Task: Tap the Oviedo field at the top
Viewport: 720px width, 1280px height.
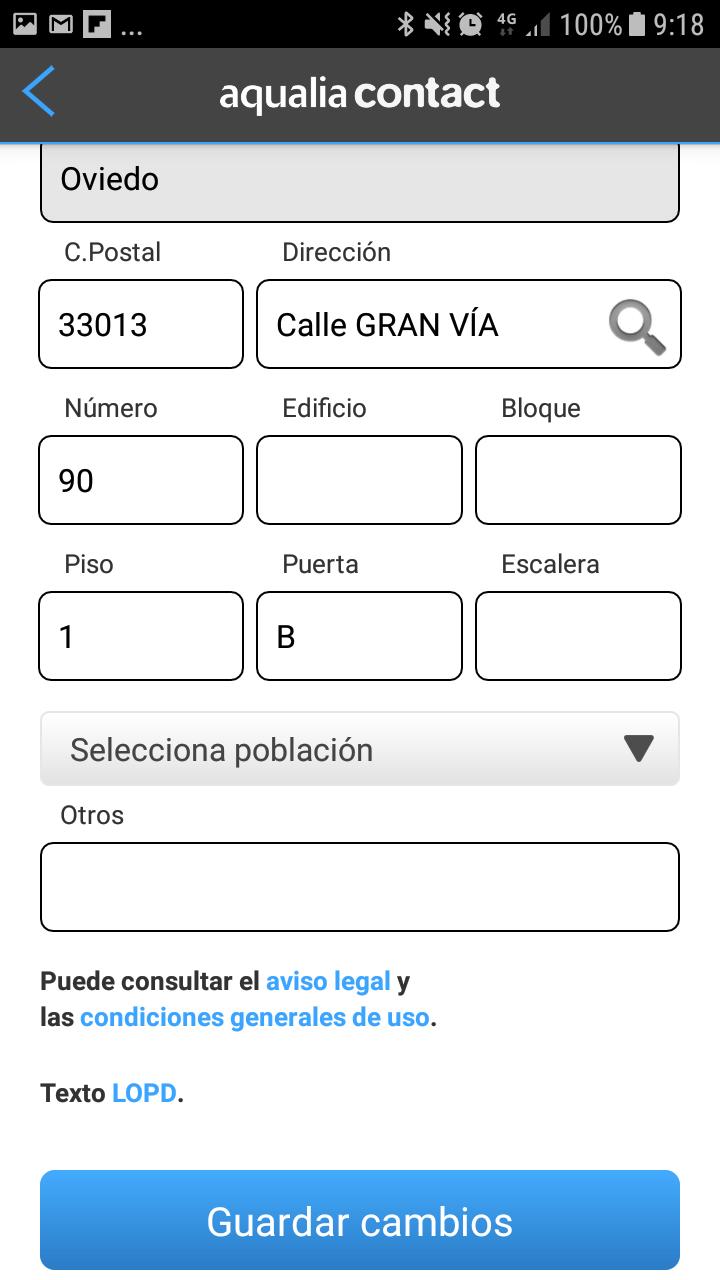Action: click(x=360, y=182)
